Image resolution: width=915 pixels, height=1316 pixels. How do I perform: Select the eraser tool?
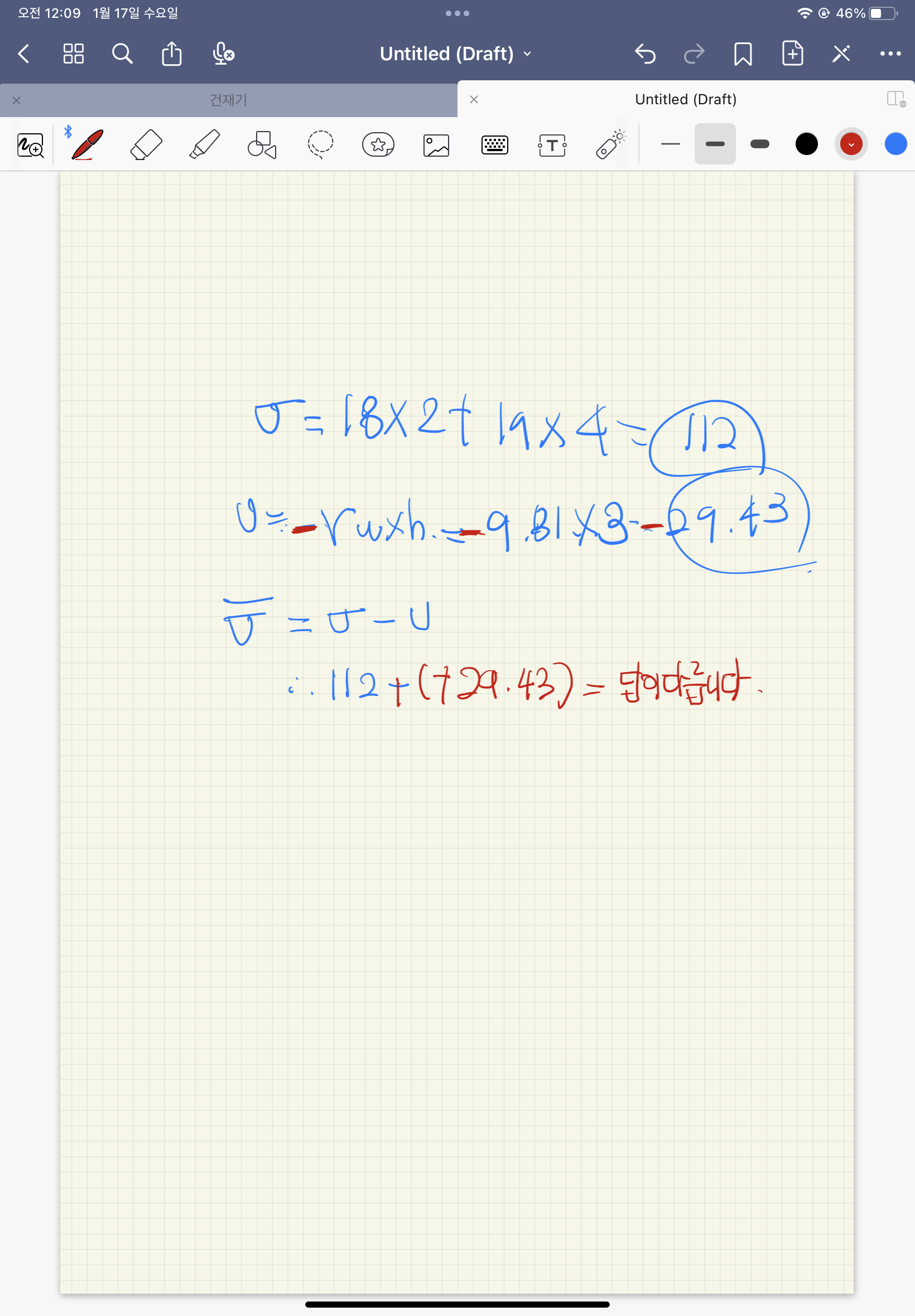(146, 144)
